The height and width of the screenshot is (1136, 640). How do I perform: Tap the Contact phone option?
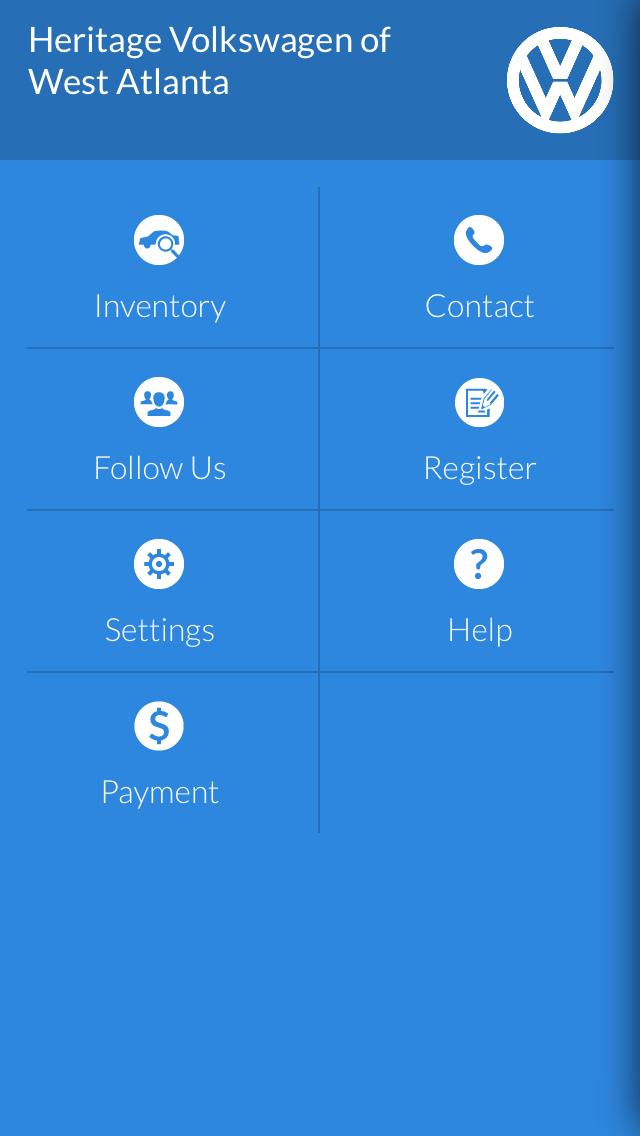479,268
